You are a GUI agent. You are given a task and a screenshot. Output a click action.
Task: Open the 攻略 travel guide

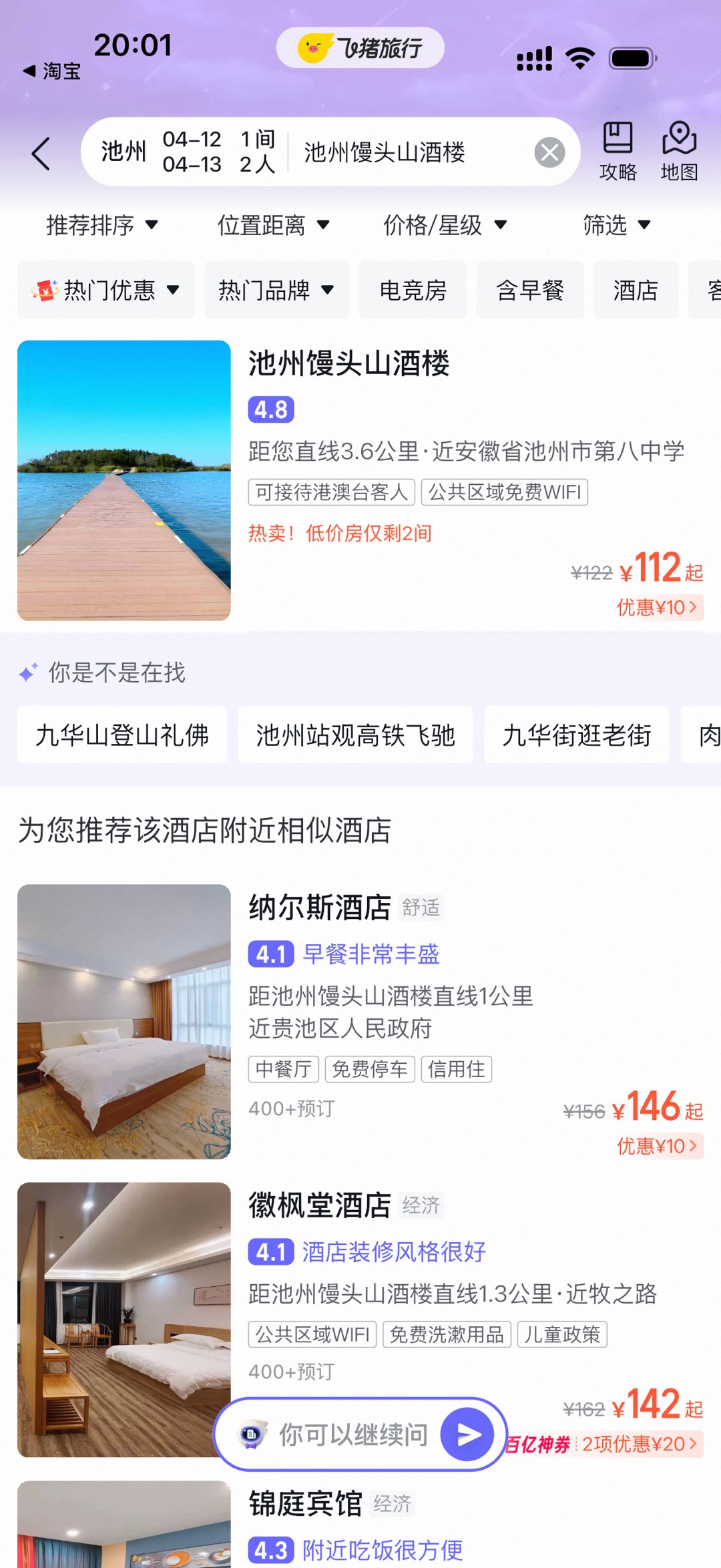[x=618, y=151]
